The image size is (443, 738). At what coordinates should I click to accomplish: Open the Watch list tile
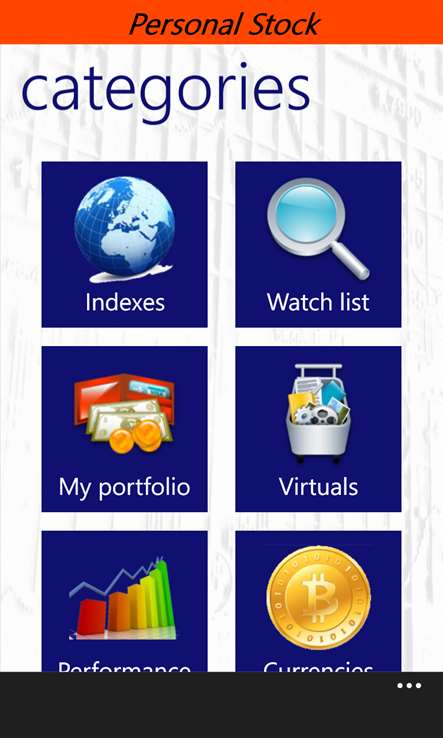318,244
